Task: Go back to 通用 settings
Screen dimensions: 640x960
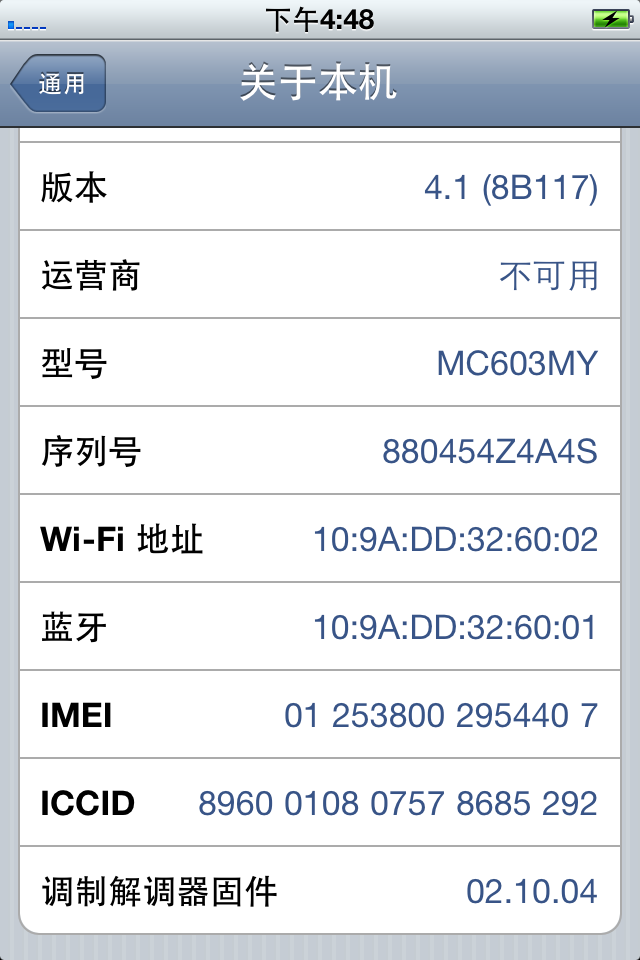Action: click(59, 84)
